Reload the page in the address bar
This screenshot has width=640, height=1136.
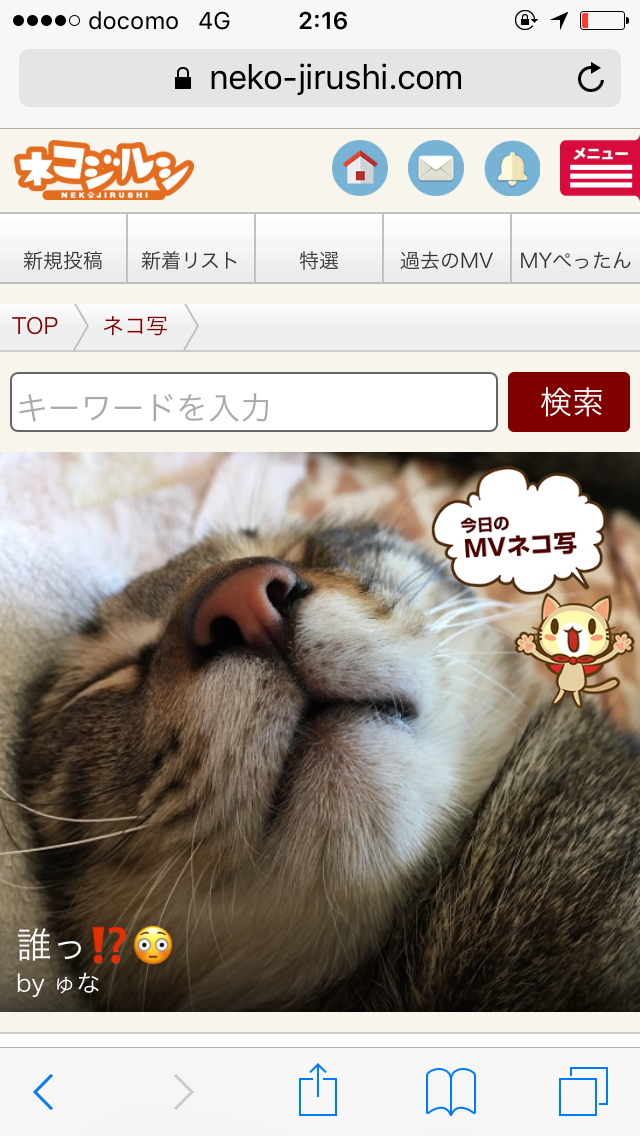point(591,78)
